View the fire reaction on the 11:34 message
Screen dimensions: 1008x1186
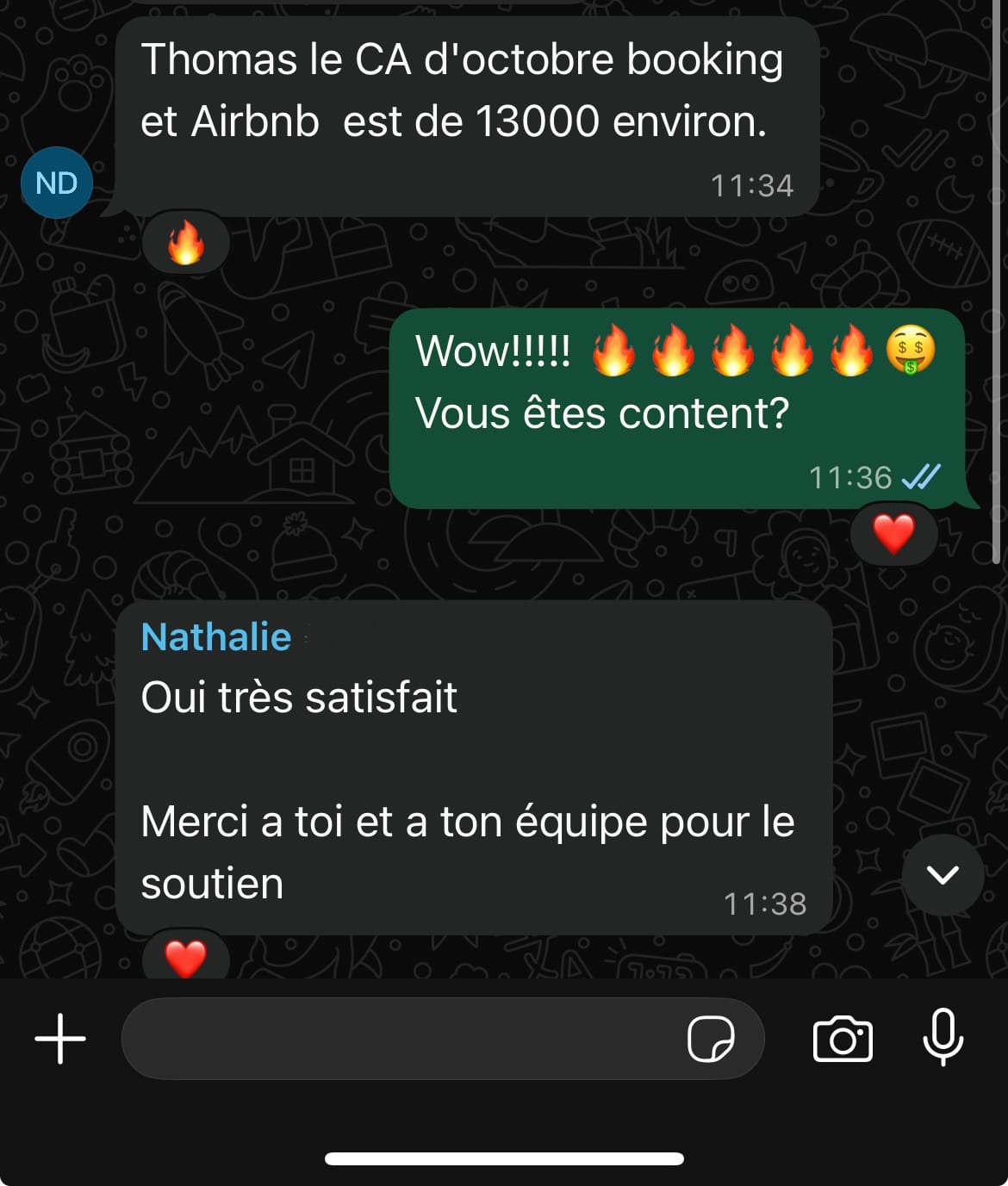coord(186,243)
